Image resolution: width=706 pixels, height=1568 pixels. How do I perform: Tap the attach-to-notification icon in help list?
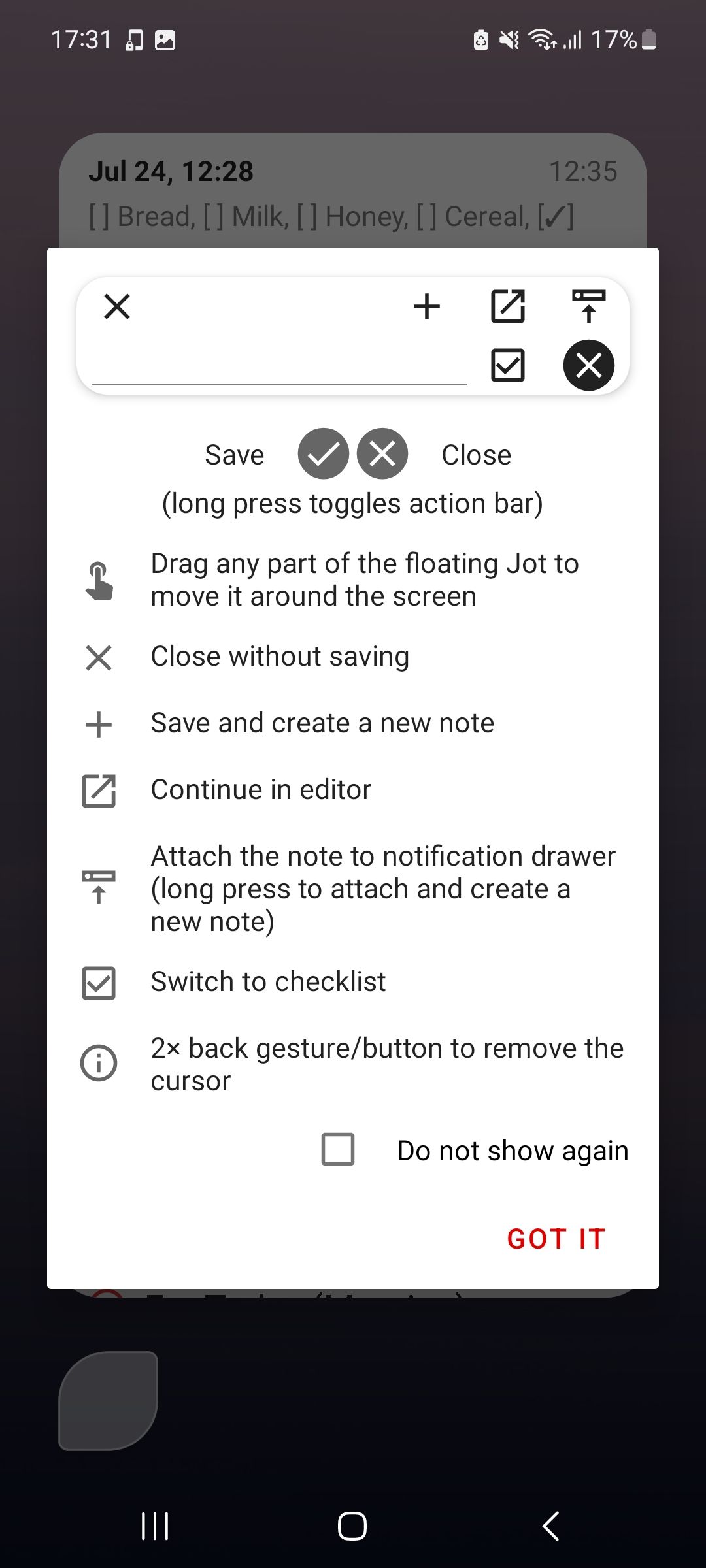[99, 887]
